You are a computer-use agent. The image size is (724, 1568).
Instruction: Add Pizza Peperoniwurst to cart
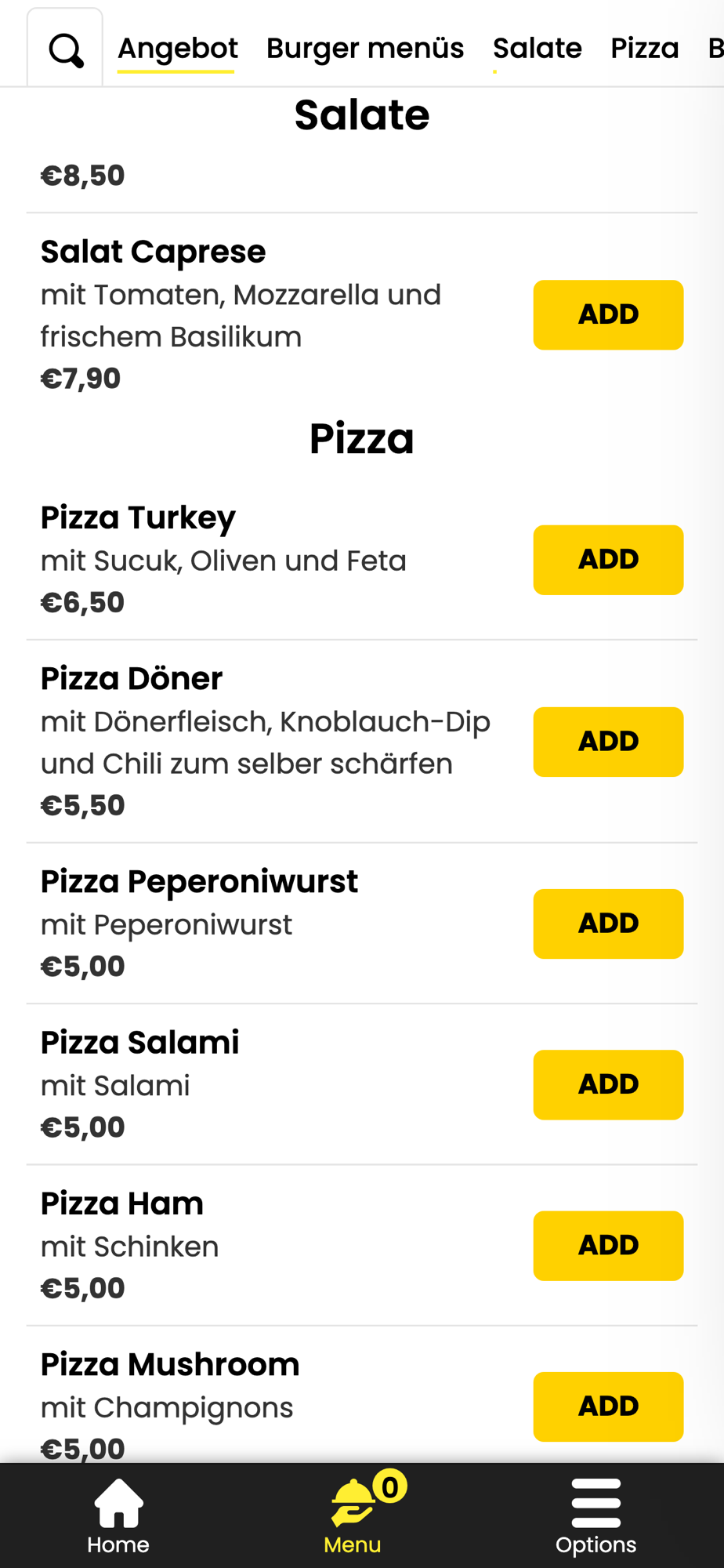(x=608, y=924)
